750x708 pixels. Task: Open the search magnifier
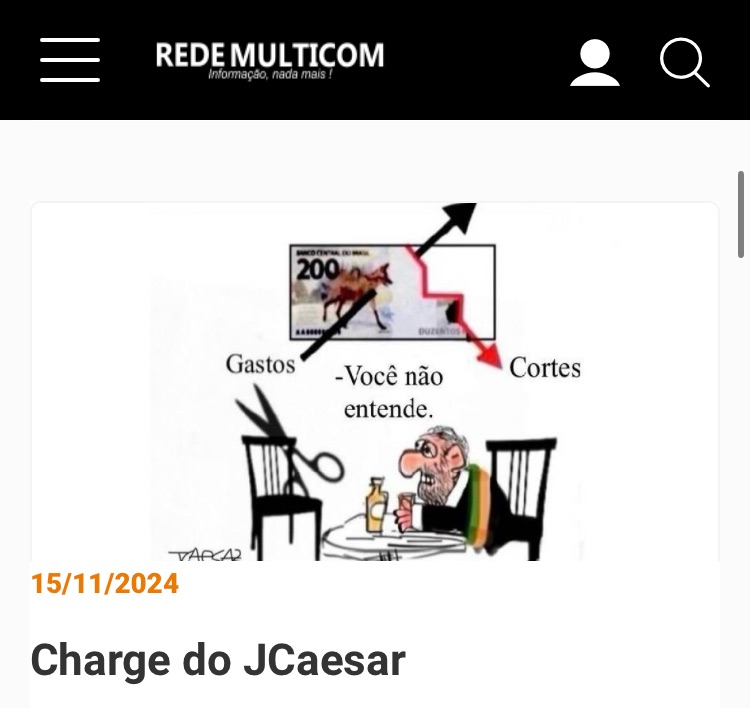[x=684, y=63]
